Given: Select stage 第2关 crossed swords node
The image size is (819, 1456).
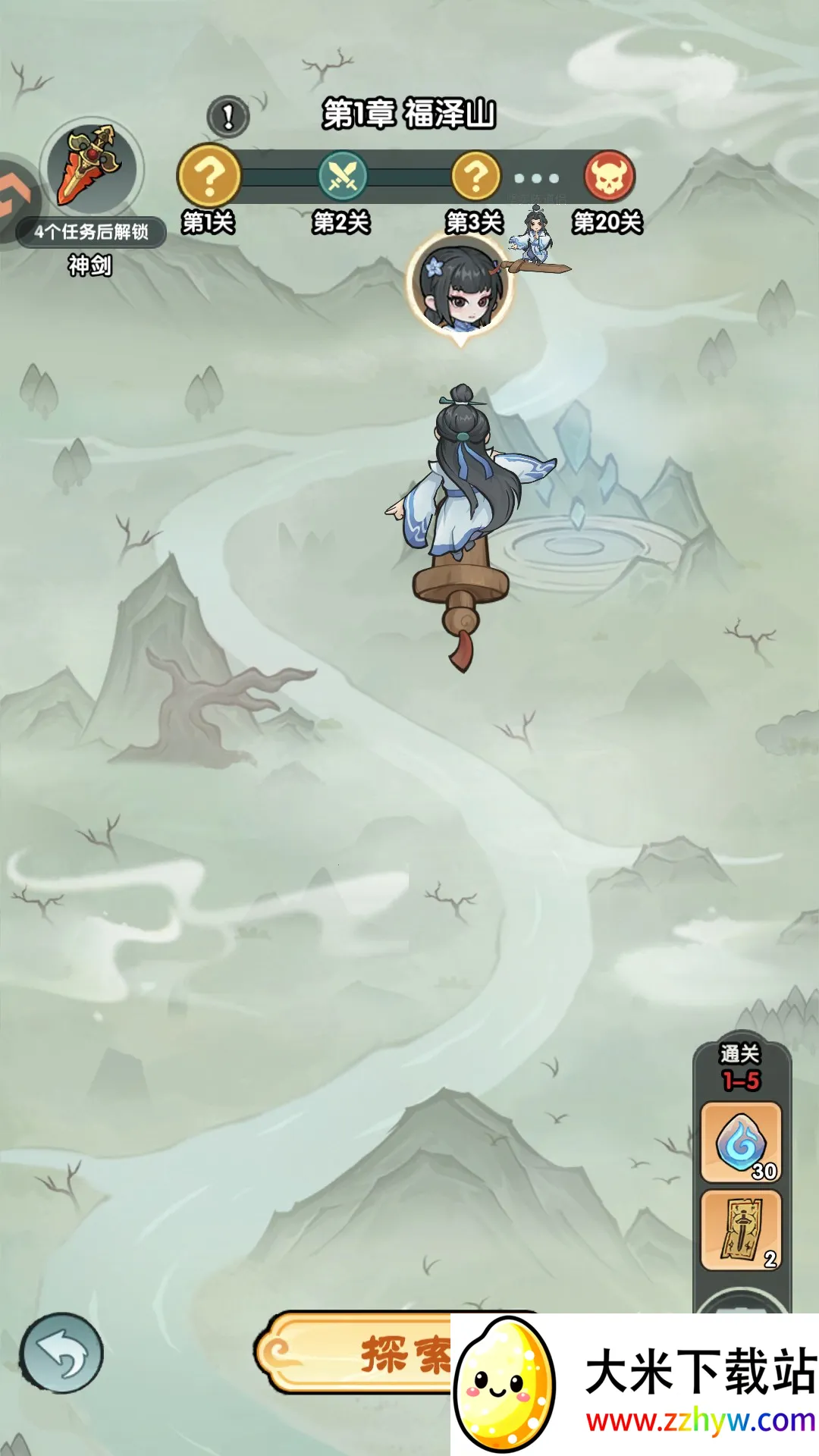Looking at the screenshot, I should 342,176.
